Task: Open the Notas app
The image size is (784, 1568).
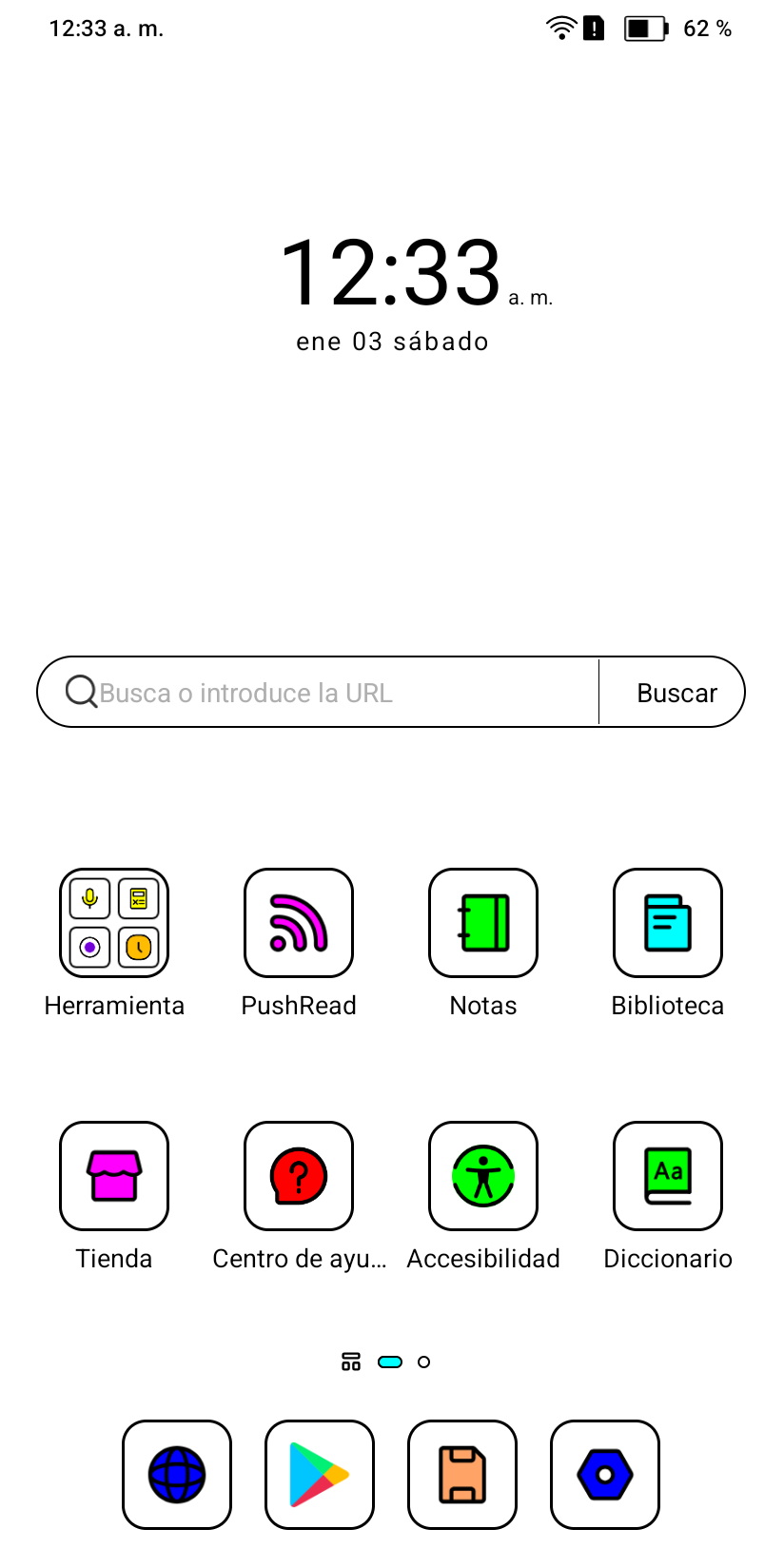Action: tap(483, 923)
